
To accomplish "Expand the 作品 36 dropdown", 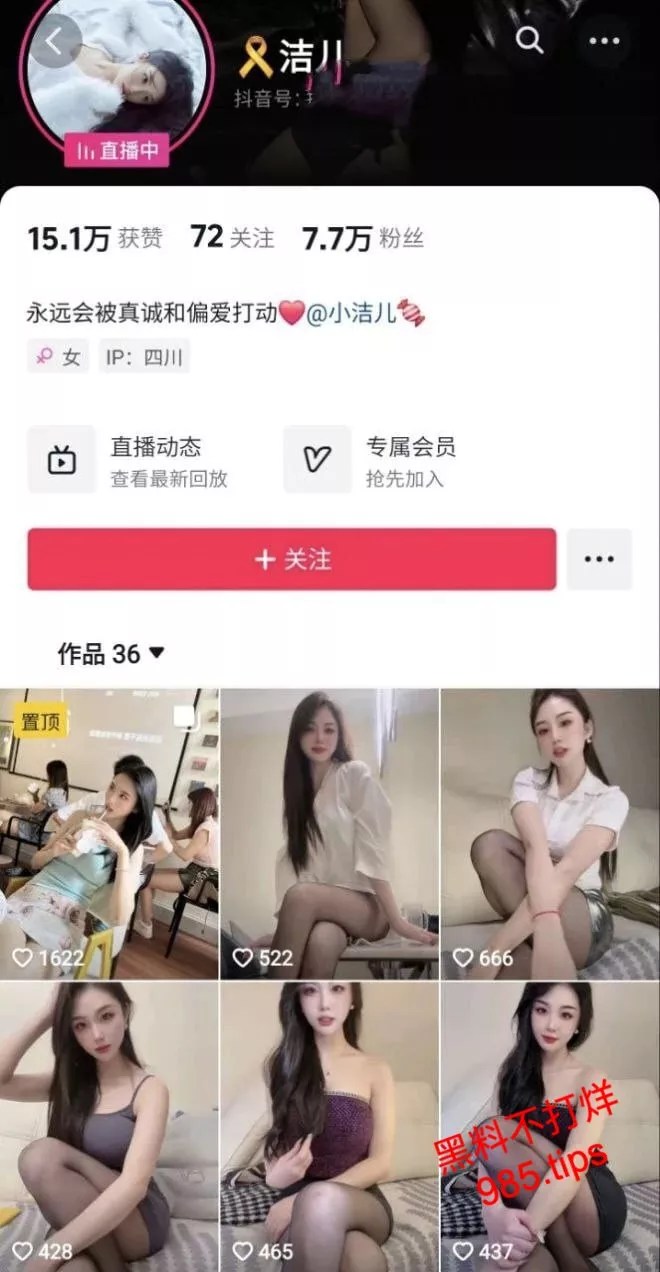I will pyautogui.click(x=111, y=654).
